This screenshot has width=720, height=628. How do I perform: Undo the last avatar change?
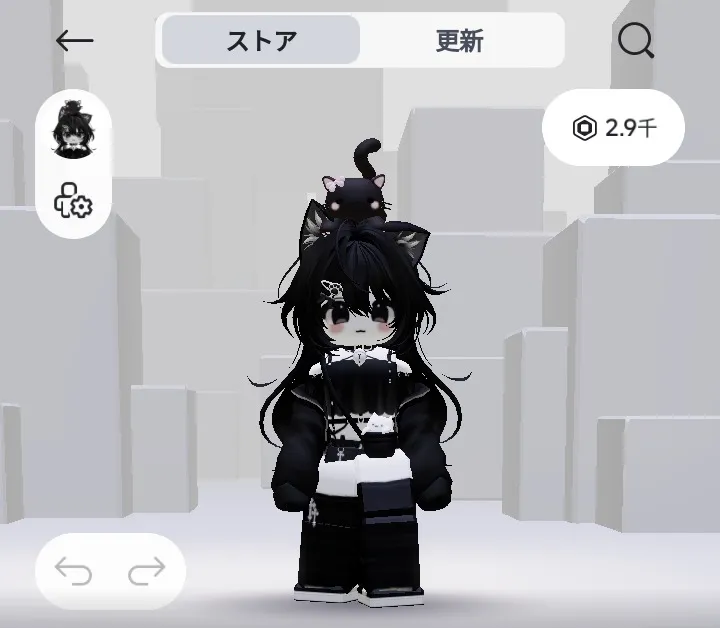pyautogui.click(x=74, y=572)
